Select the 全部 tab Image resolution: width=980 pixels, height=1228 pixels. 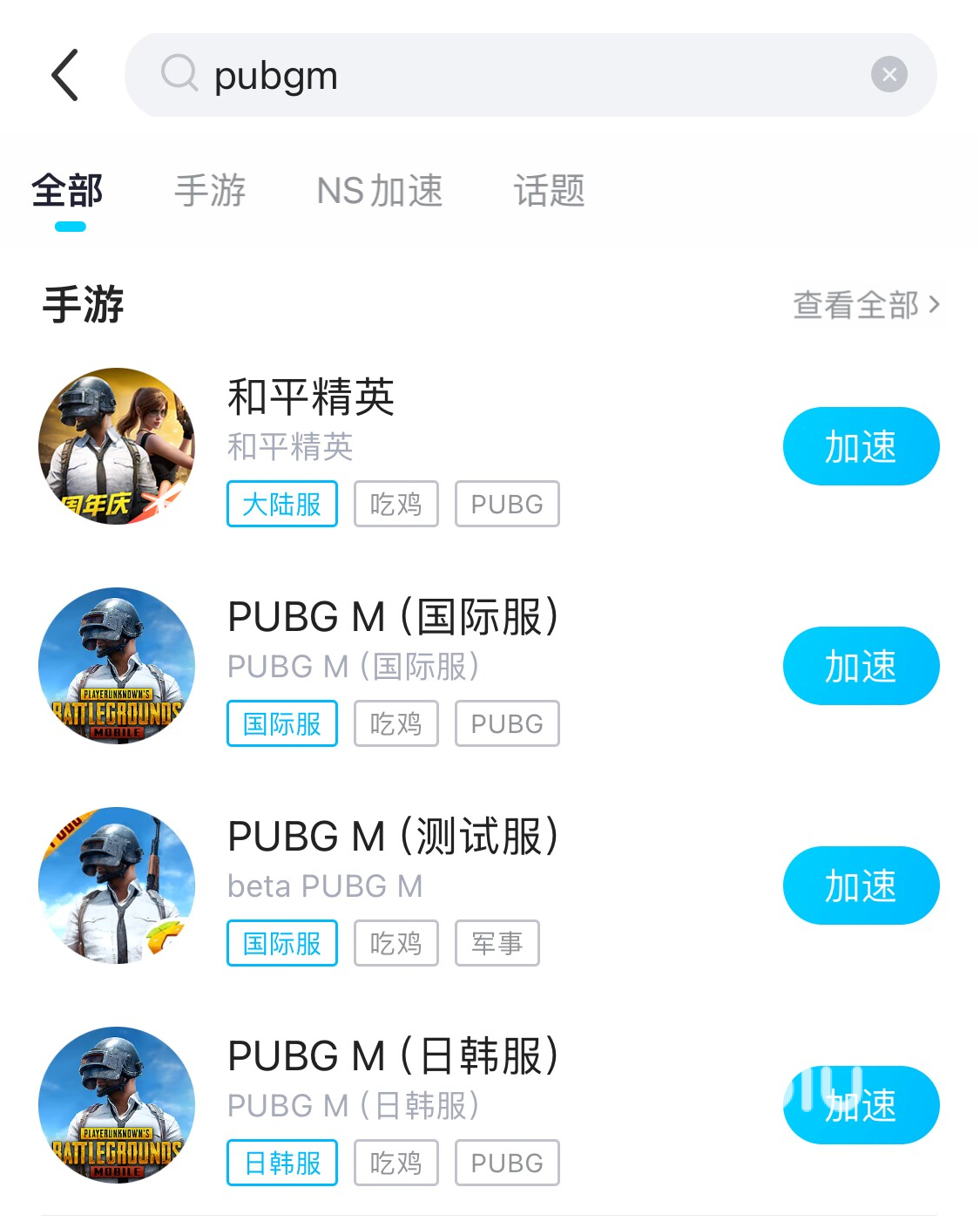[x=68, y=191]
